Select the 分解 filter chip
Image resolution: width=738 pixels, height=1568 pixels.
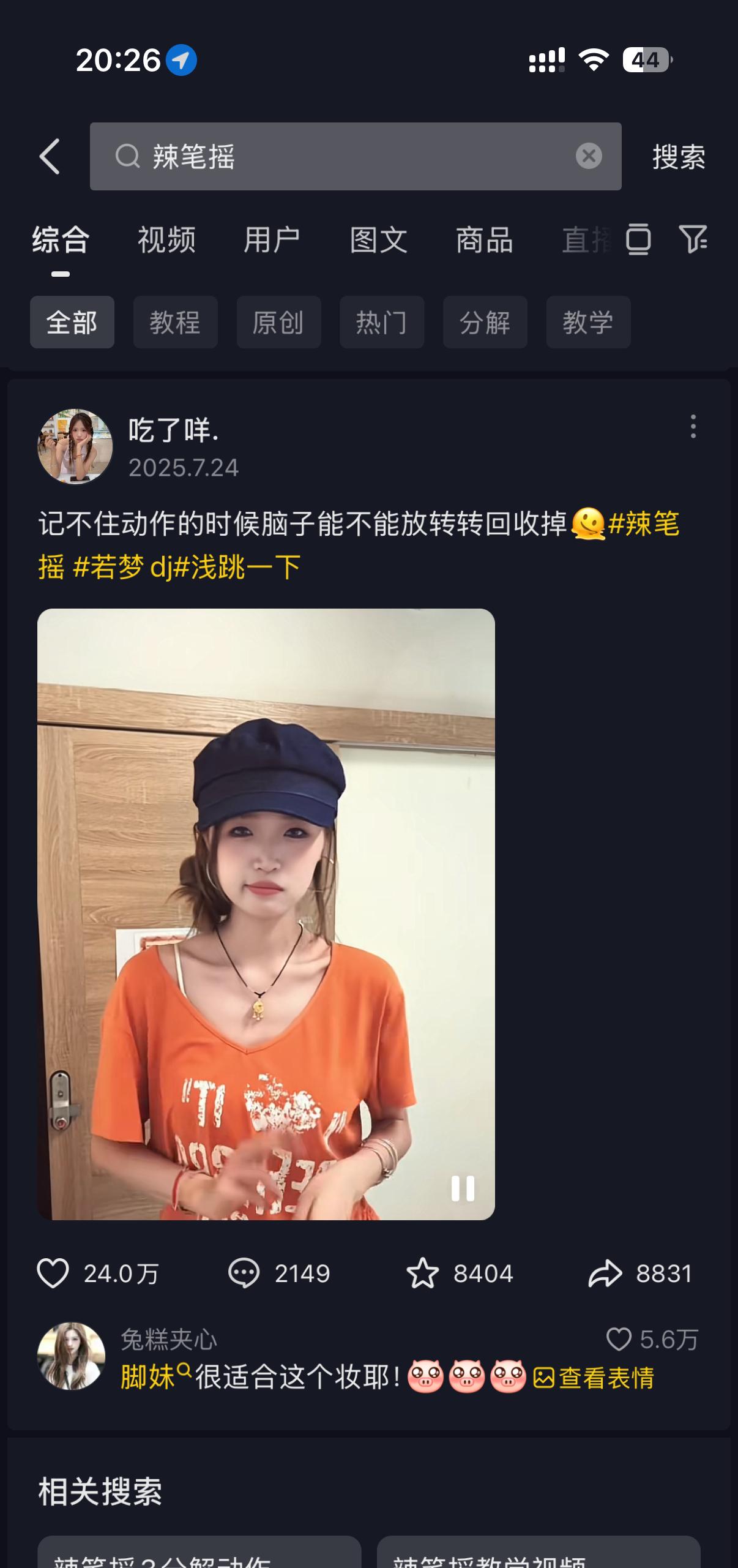coord(485,323)
